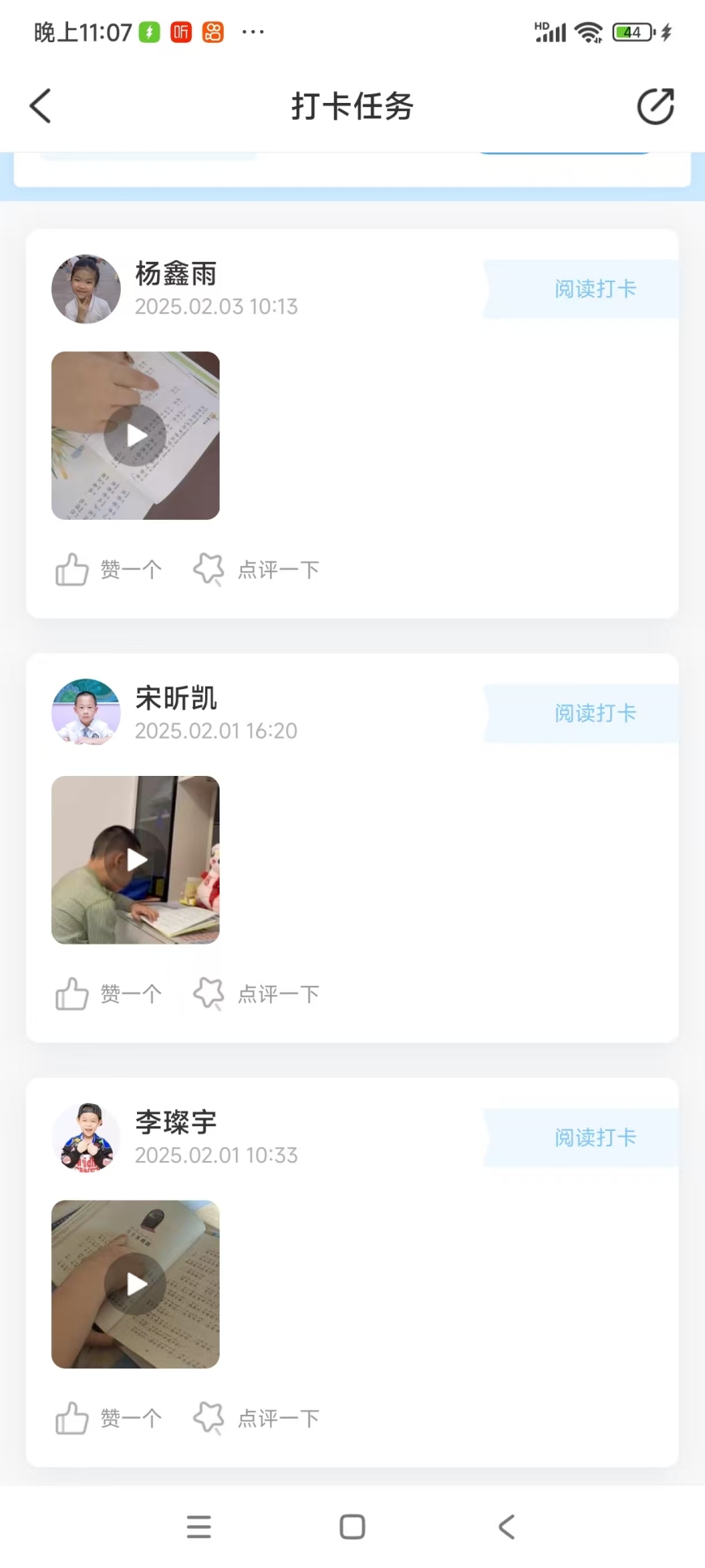
Task: Play 杨鑫雨's reading video
Action: 135,435
